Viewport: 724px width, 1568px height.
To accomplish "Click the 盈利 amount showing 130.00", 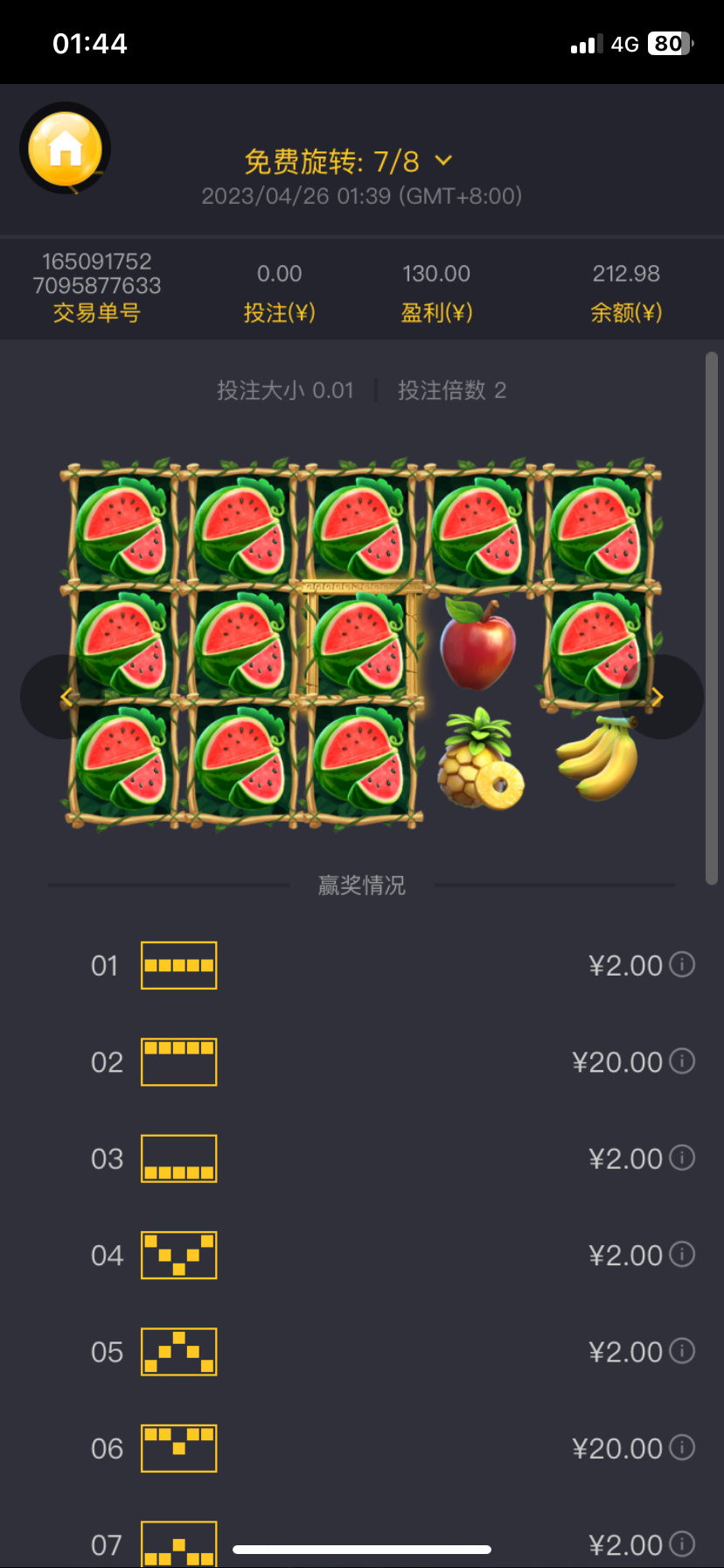I will (x=436, y=274).
